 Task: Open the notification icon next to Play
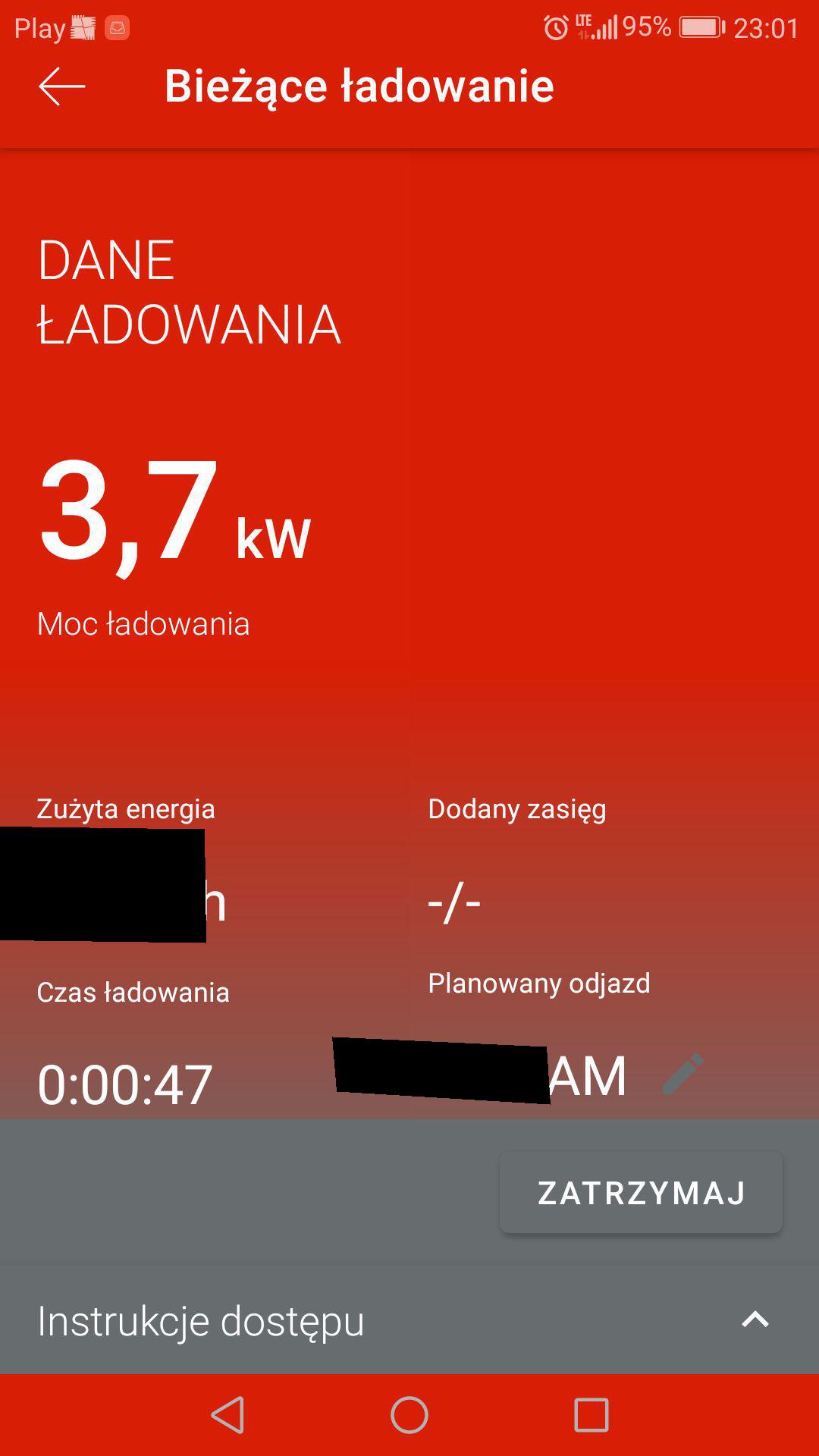83,27
